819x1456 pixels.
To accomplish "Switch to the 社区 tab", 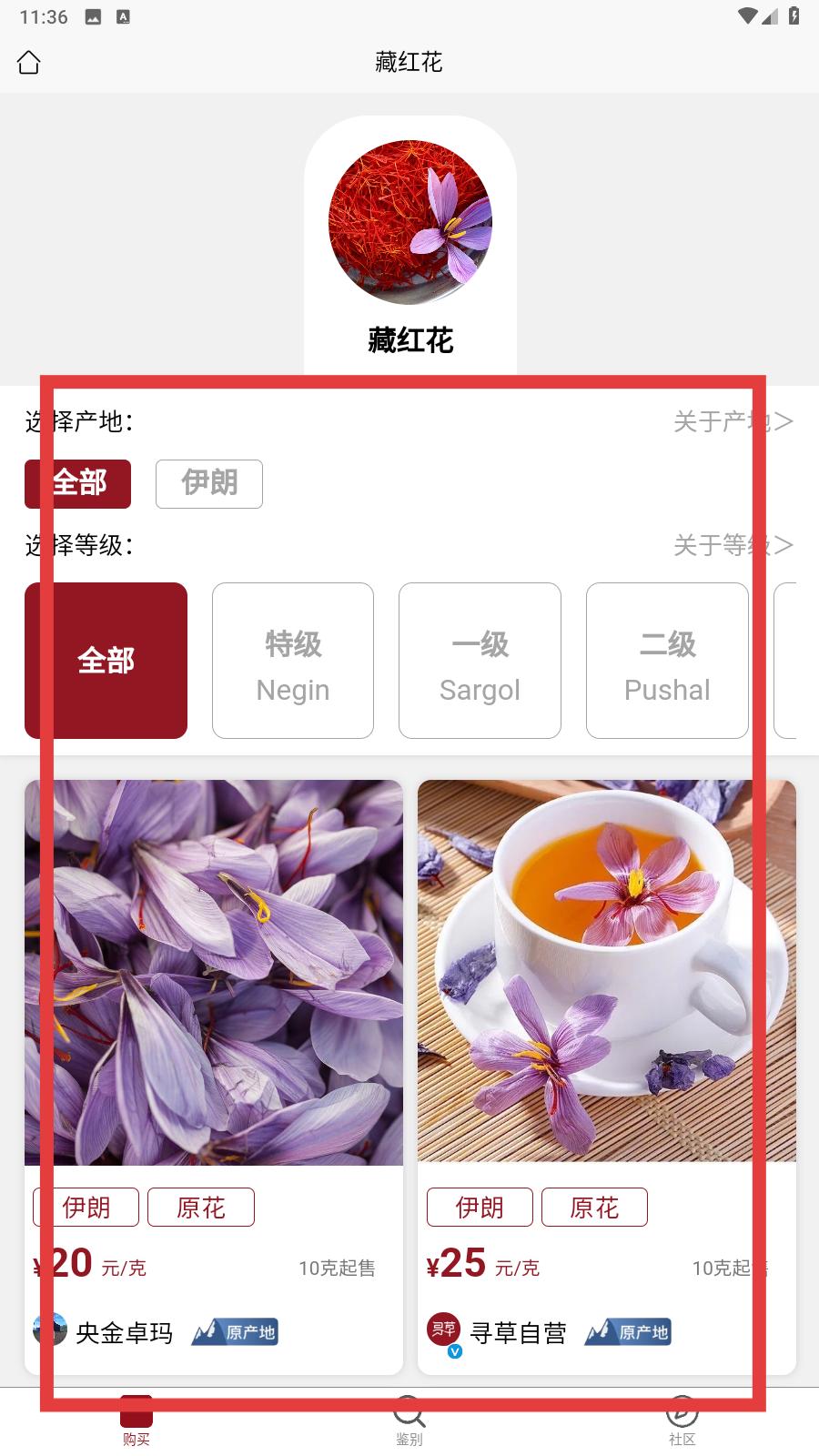I will tap(682, 1421).
